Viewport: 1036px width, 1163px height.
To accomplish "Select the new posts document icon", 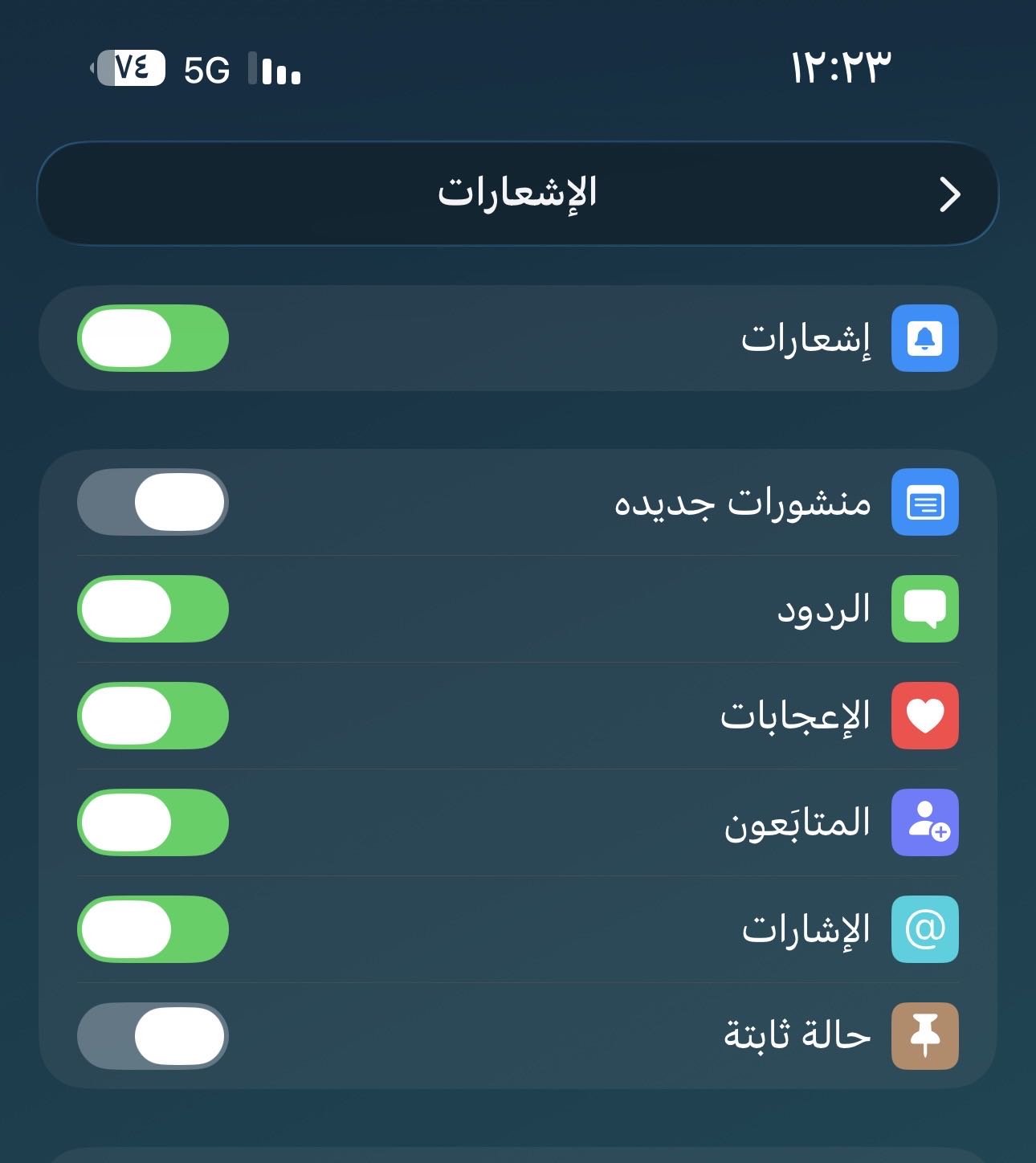I will [924, 501].
